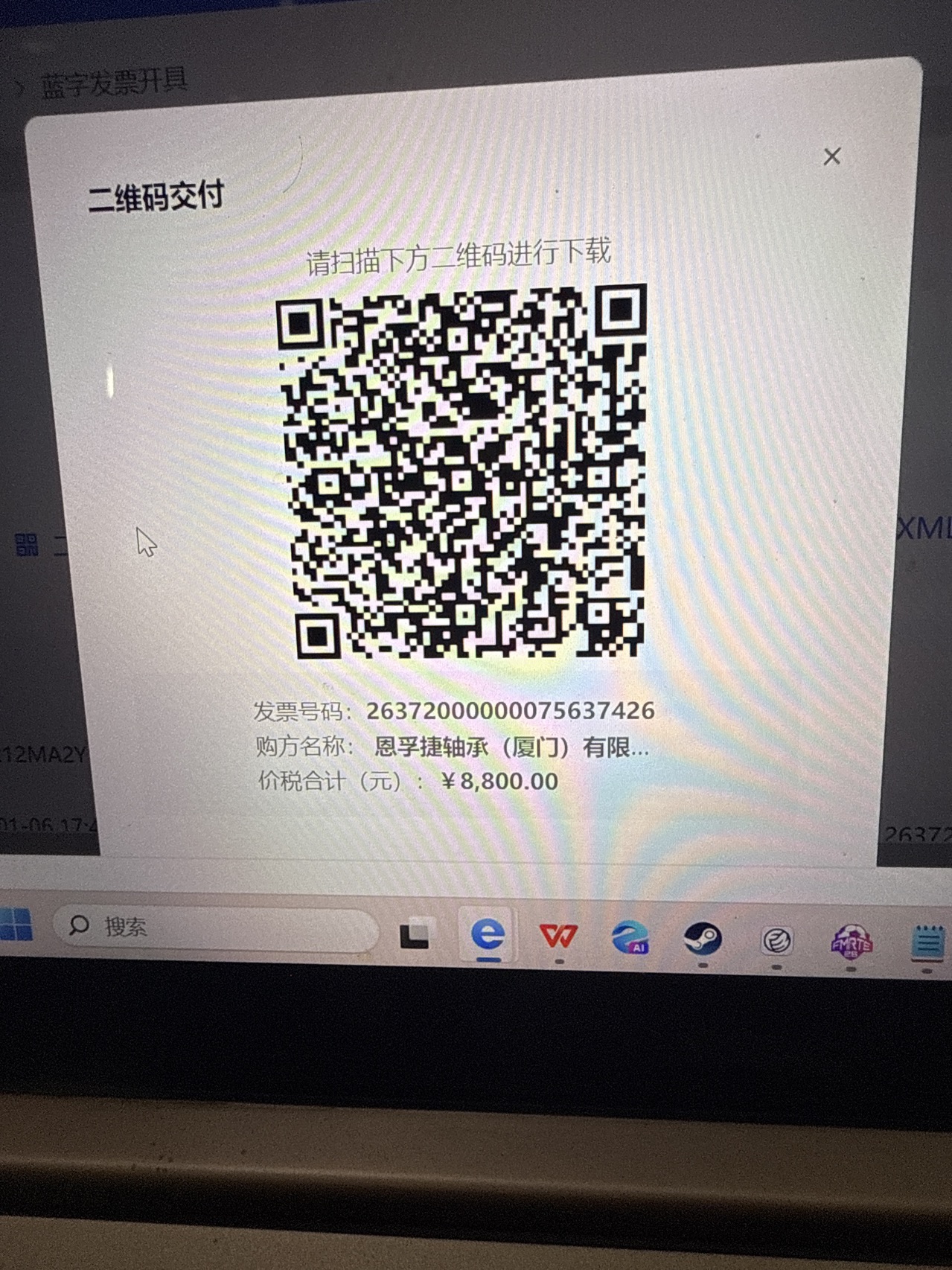Open Steam from the taskbar
Viewport: 952px width, 1270px height.
point(702,939)
